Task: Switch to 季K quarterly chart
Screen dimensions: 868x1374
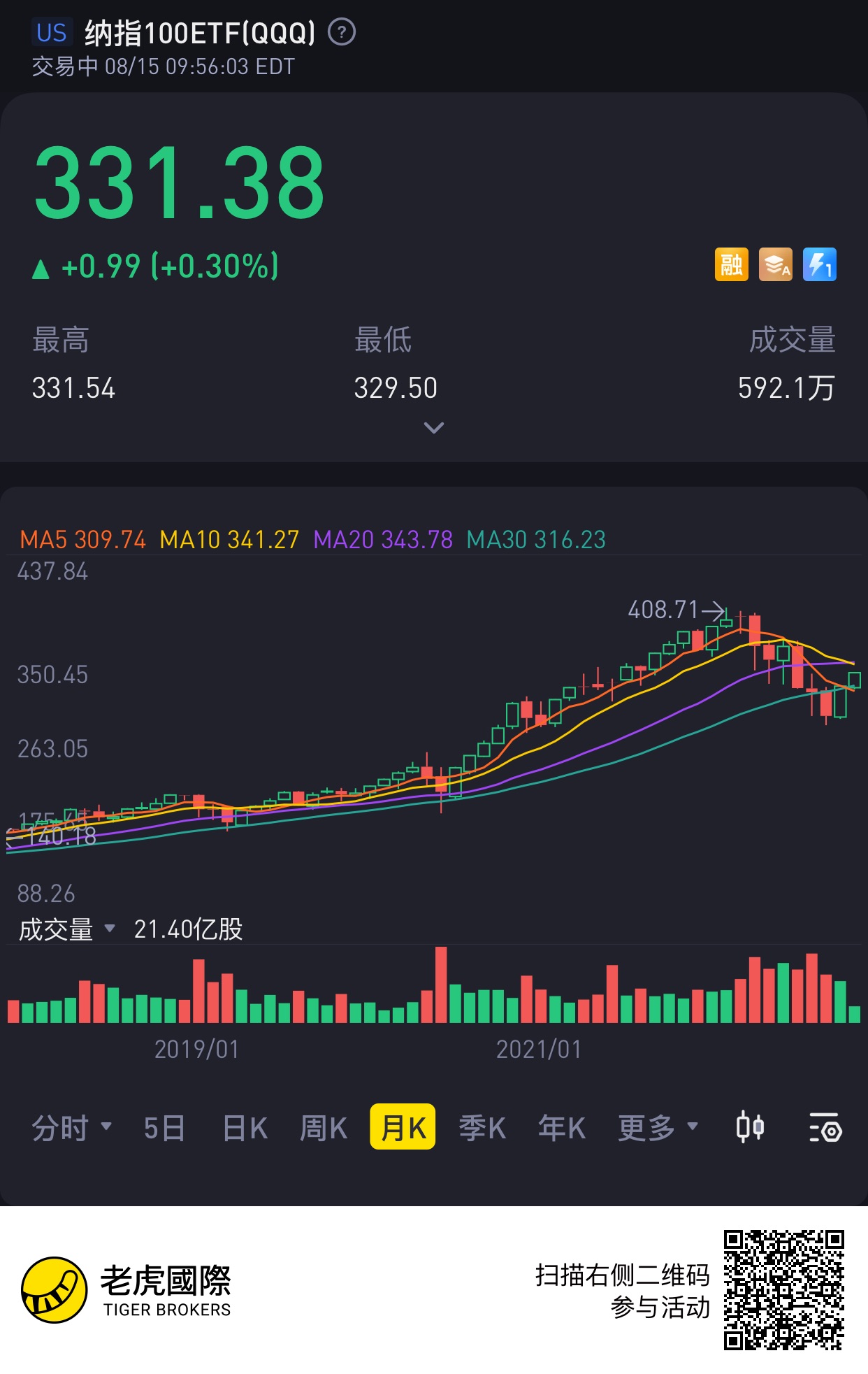Action: point(482,1127)
